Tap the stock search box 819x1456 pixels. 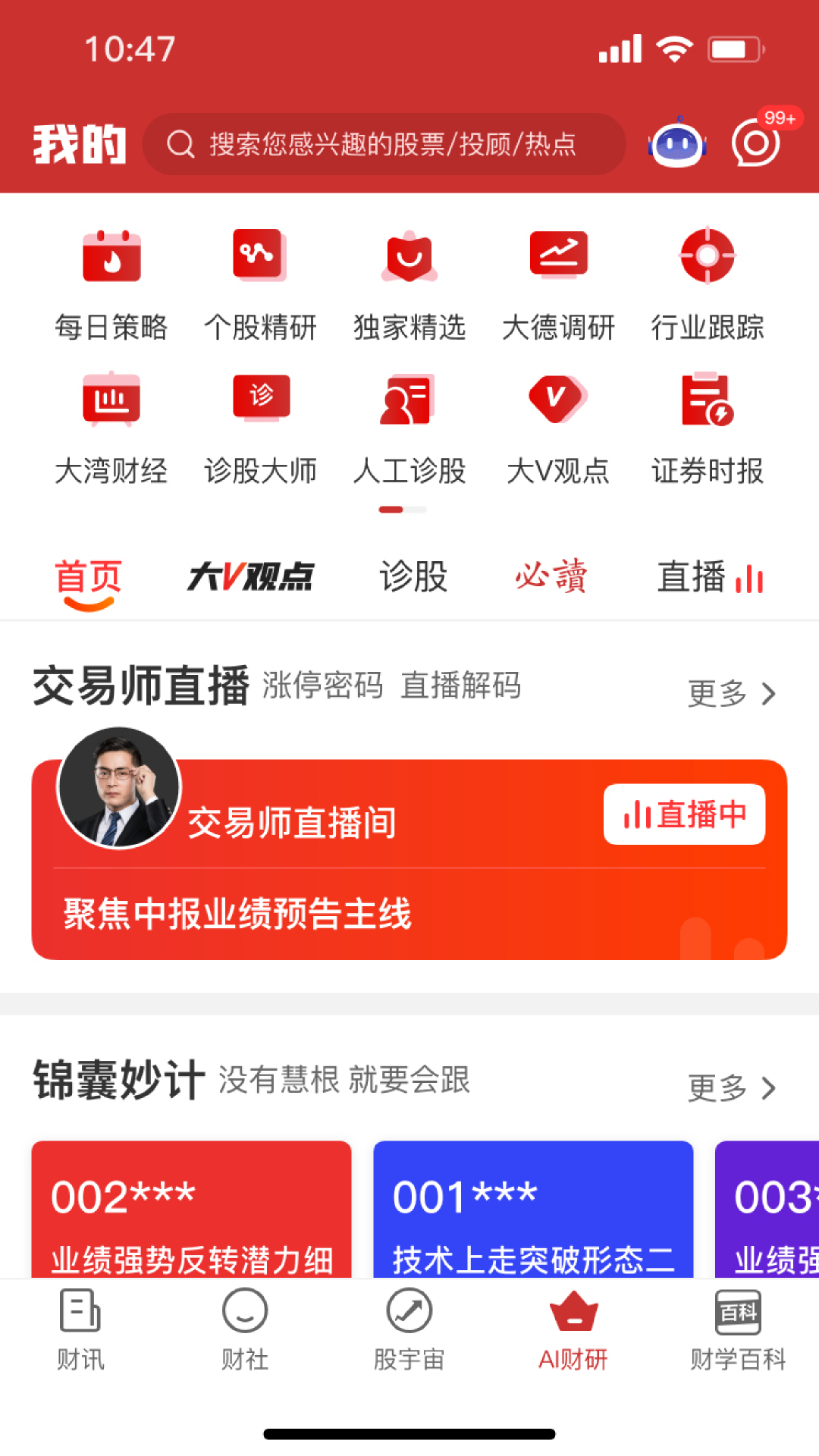[384, 144]
